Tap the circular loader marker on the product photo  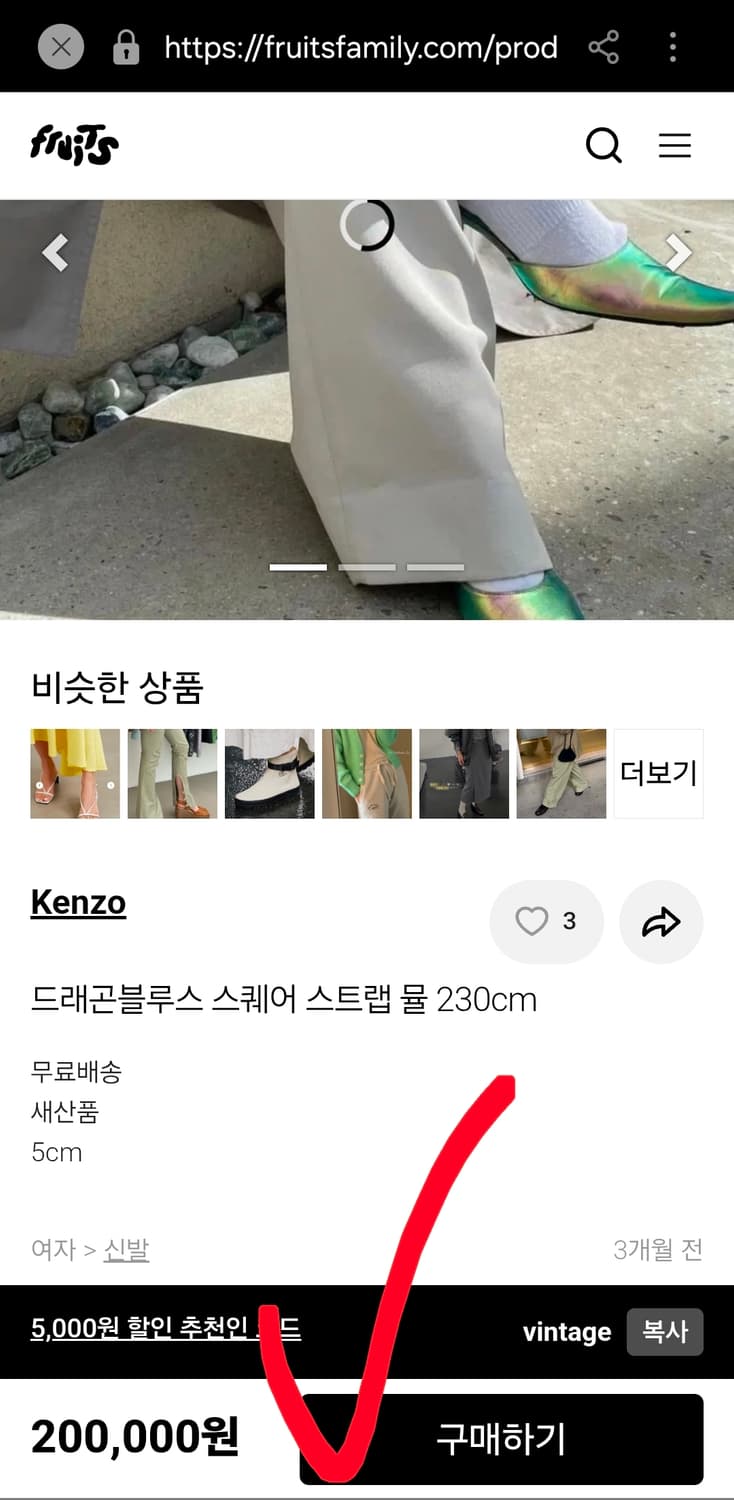tap(367, 225)
